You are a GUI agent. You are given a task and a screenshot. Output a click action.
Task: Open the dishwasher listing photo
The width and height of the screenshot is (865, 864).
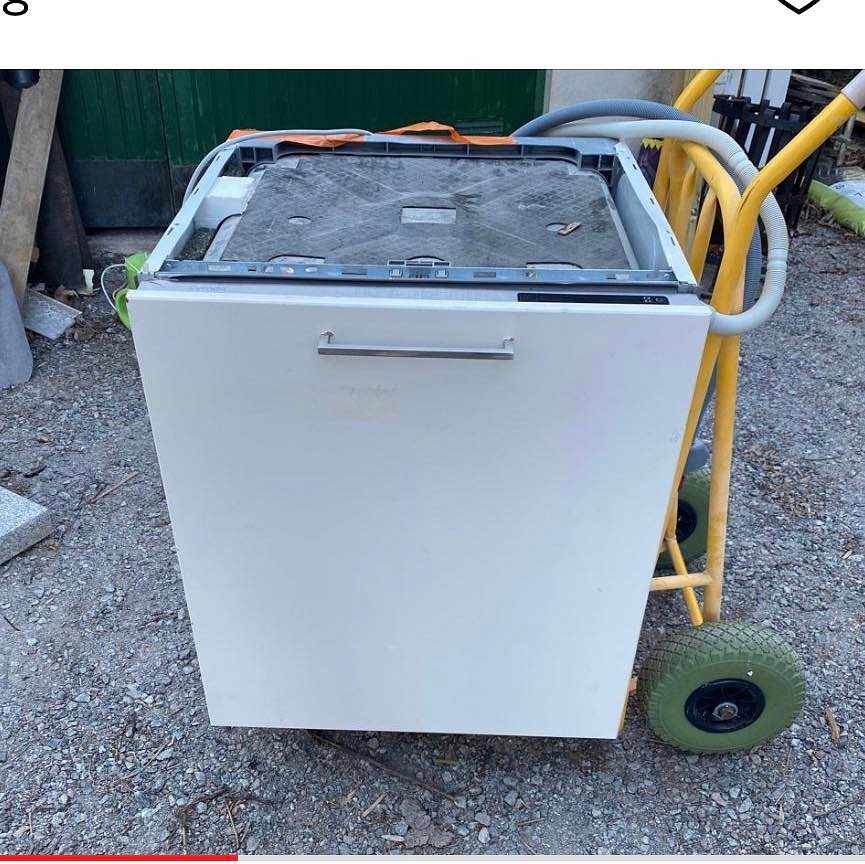point(432,460)
